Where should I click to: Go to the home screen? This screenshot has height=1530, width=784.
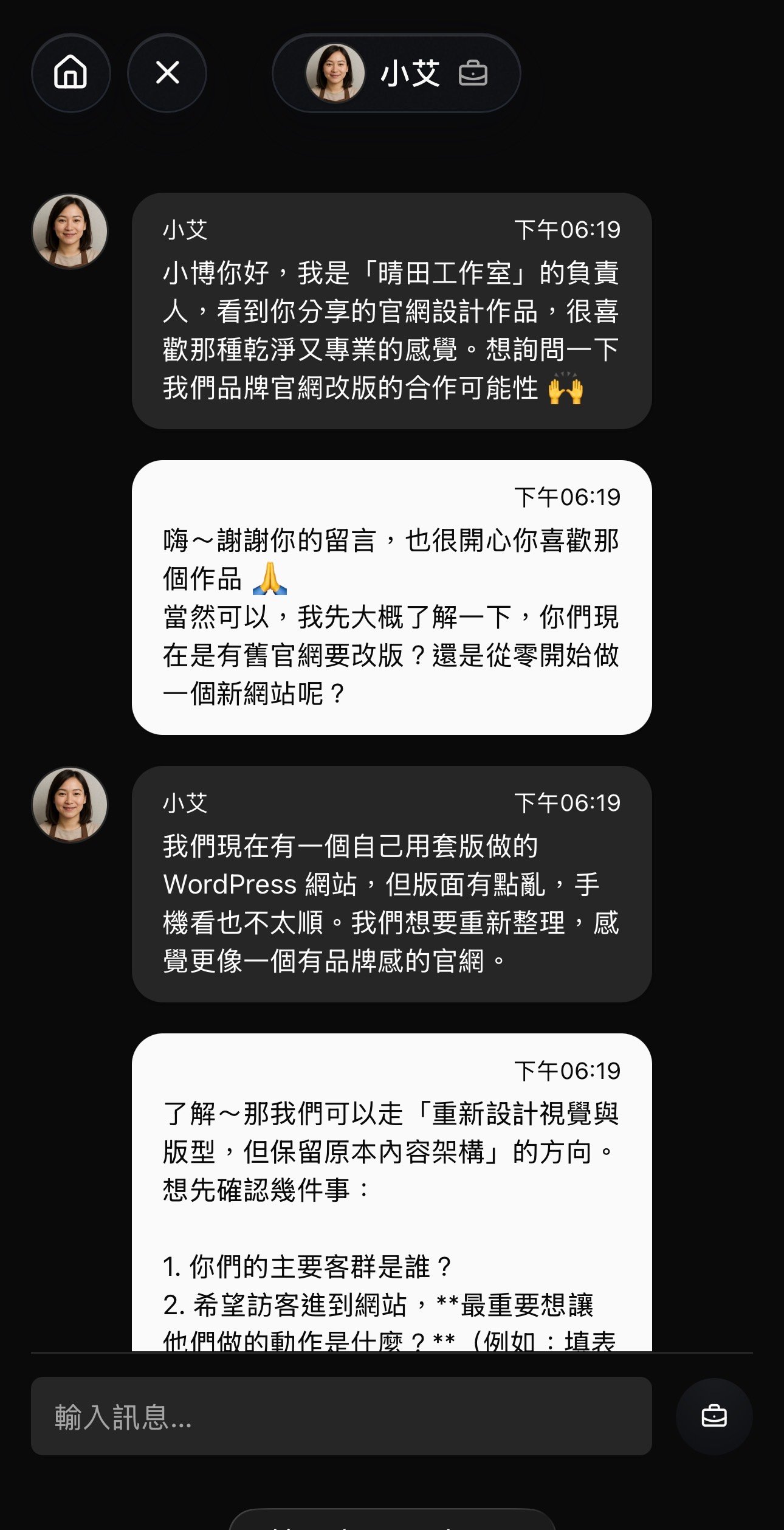(x=70, y=73)
